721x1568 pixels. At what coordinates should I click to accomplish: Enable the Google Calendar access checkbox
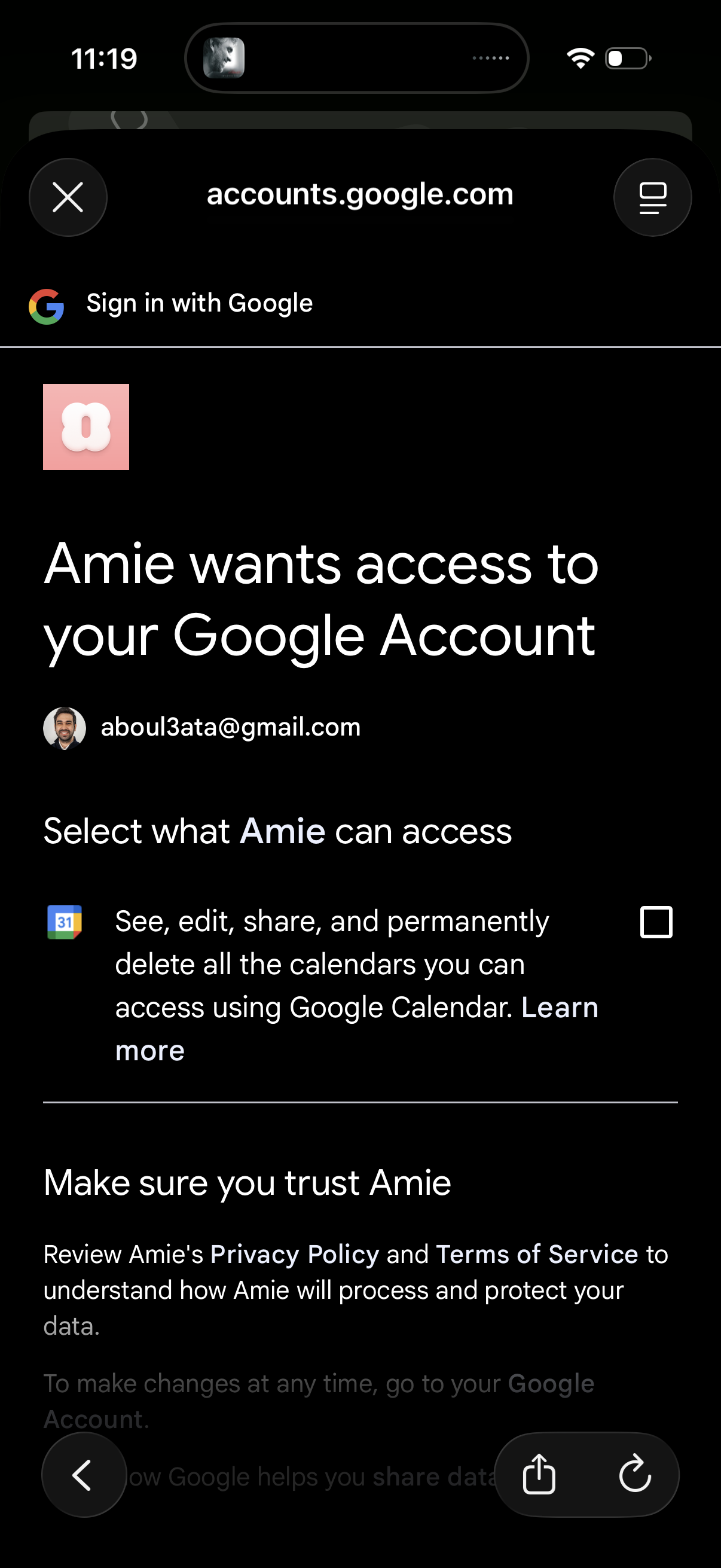click(655, 922)
